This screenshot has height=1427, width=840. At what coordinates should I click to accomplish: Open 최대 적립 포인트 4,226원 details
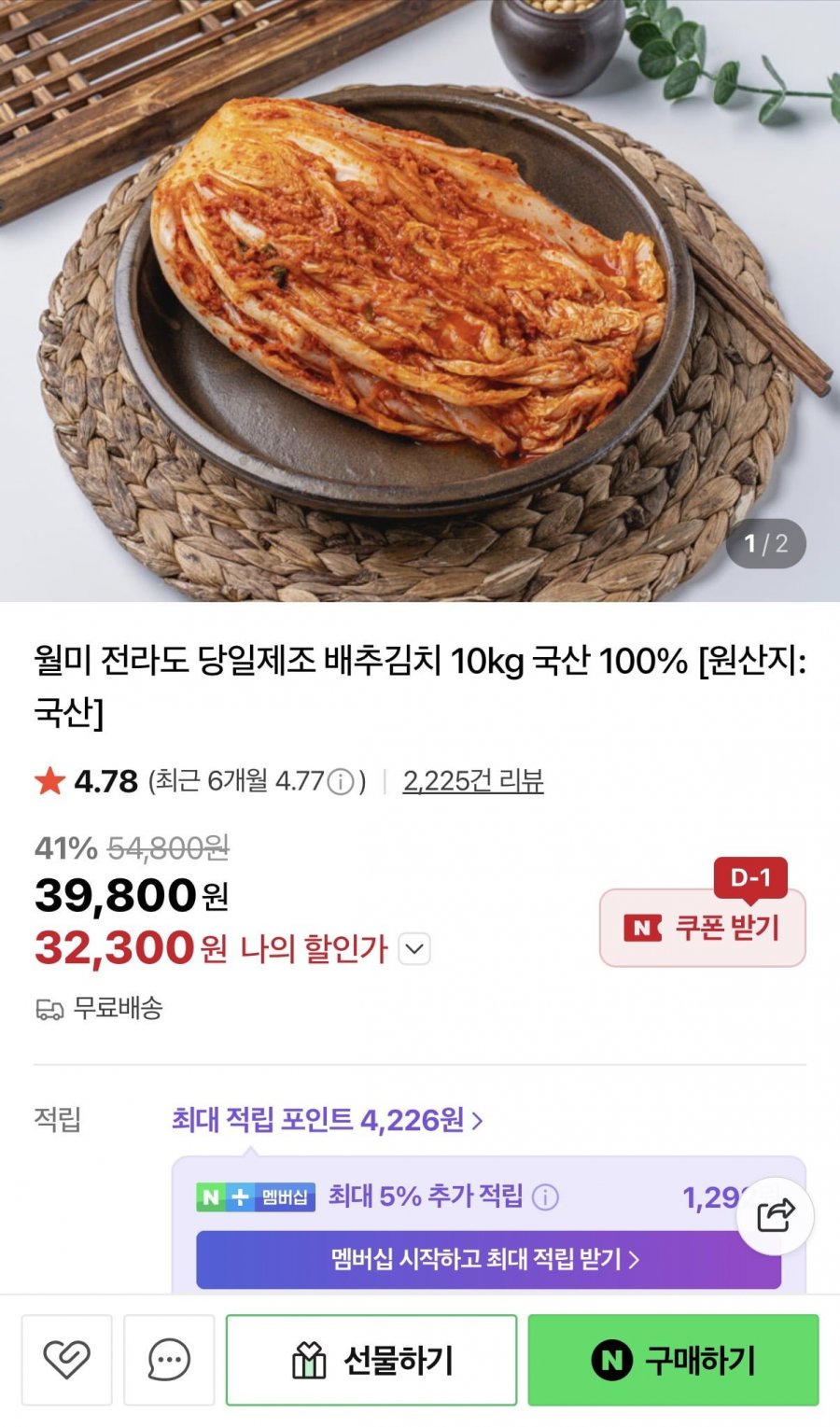click(x=327, y=1119)
